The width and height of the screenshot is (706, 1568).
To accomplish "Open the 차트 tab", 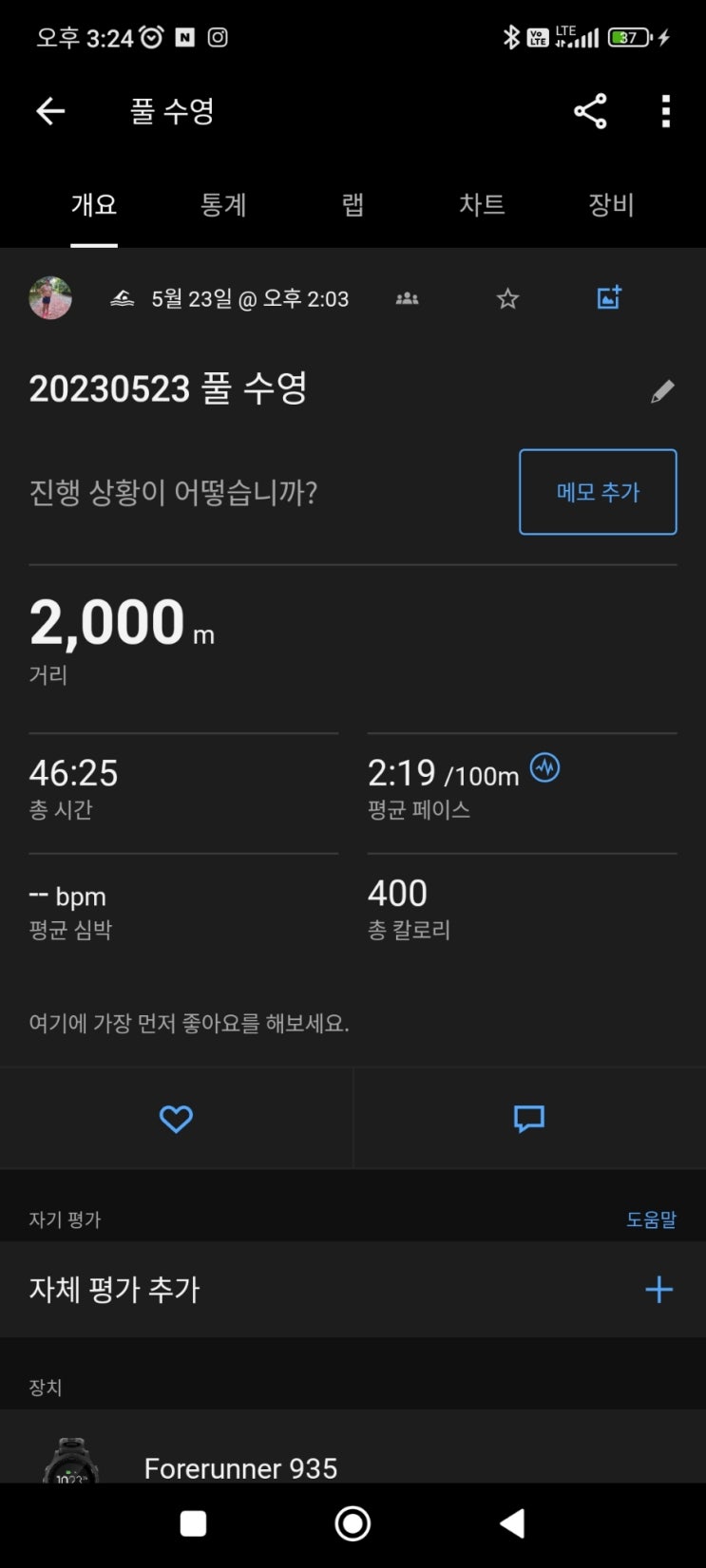I will (x=482, y=204).
